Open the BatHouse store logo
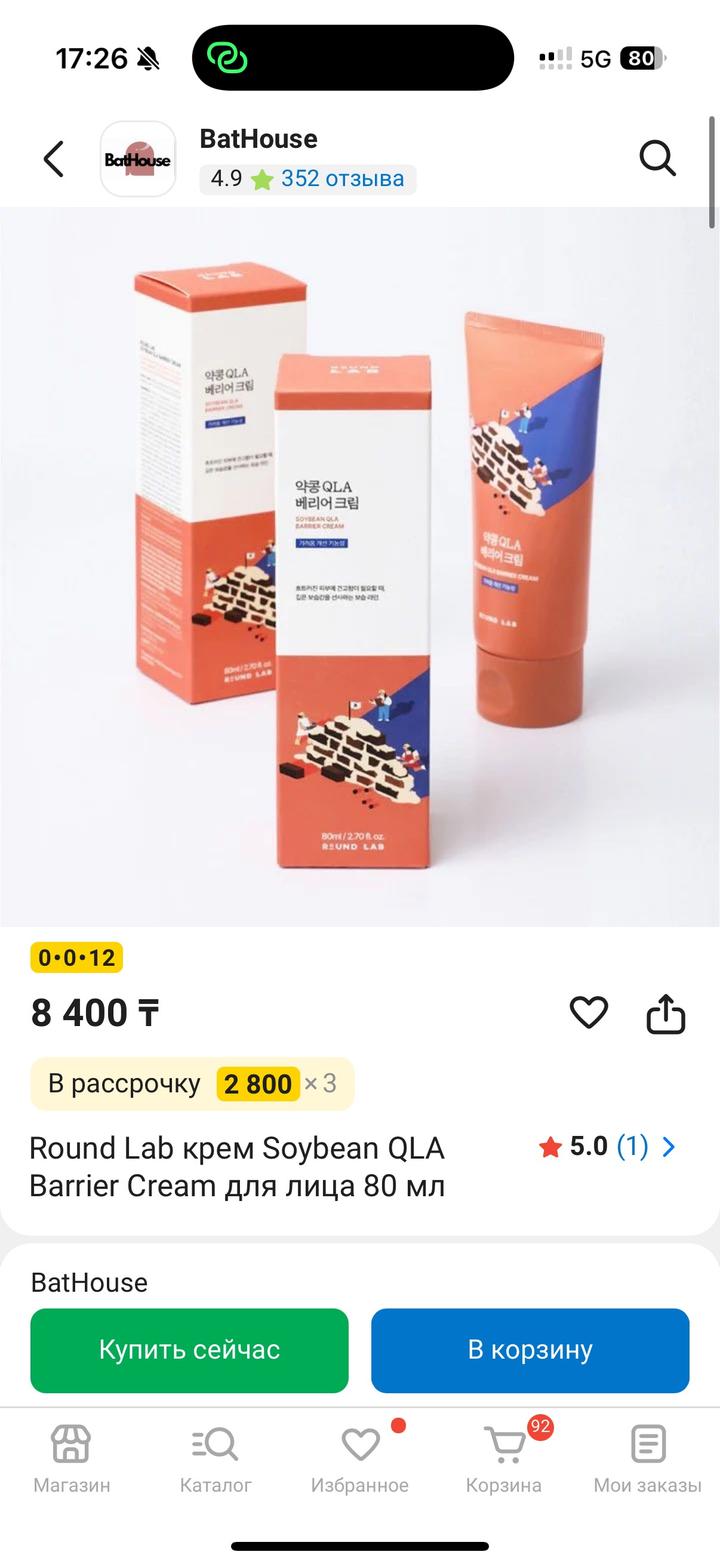The image size is (720, 1565). tap(138, 159)
